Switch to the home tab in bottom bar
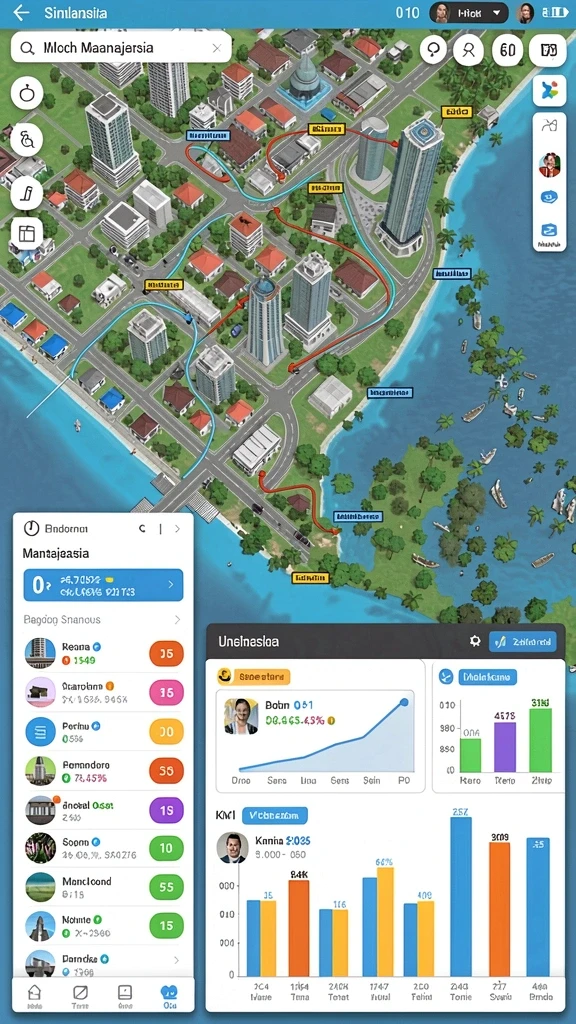Screen dimensions: 576x1024 coord(34,995)
